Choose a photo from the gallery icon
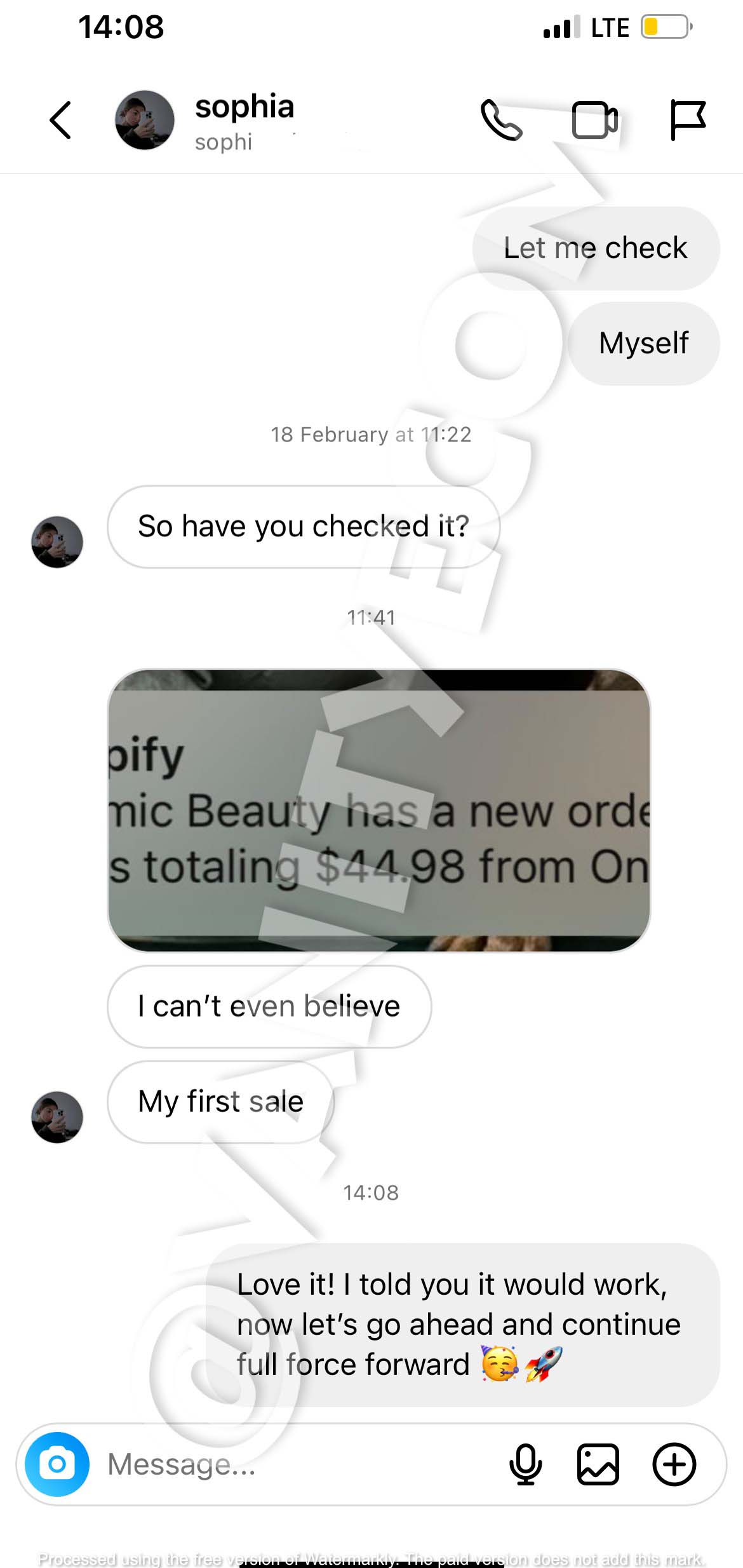This screenshot has height=1568, width=743. (x=598, y=1464)
